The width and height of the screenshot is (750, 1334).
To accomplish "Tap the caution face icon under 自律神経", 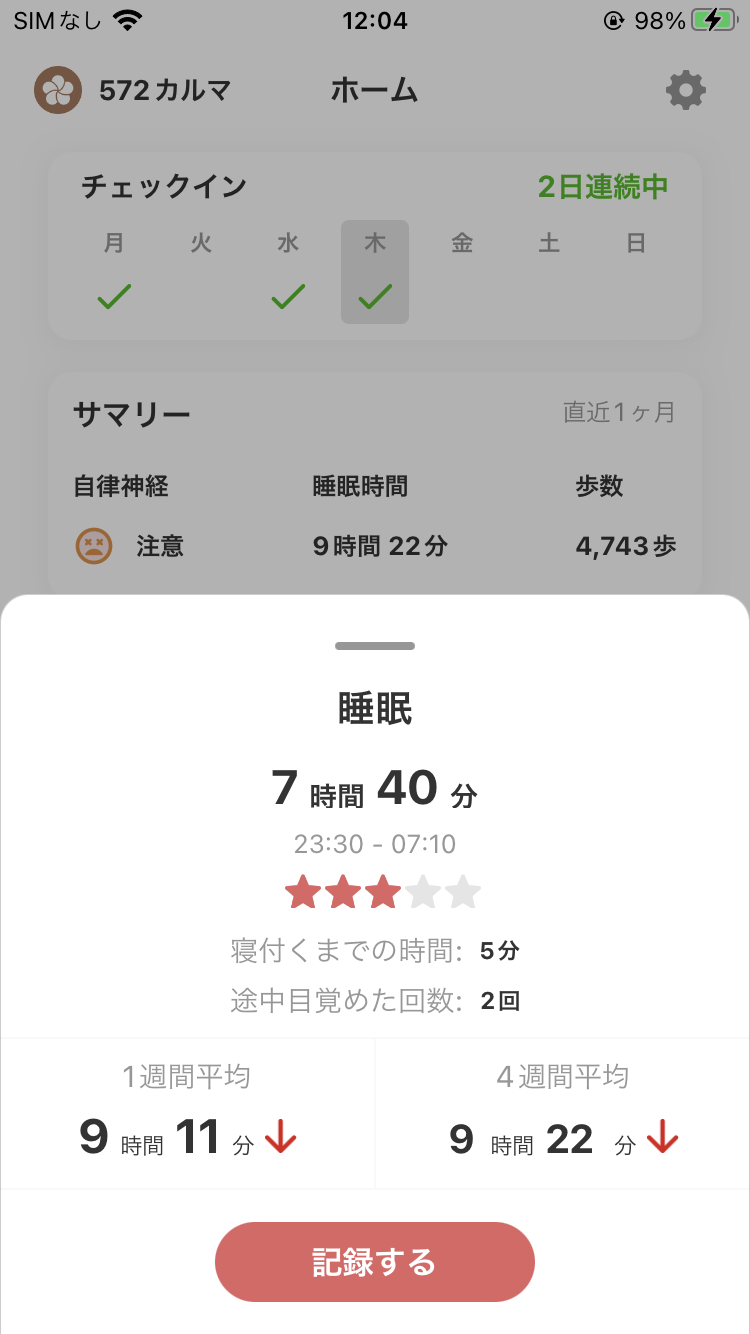I will tap(95, 546).
